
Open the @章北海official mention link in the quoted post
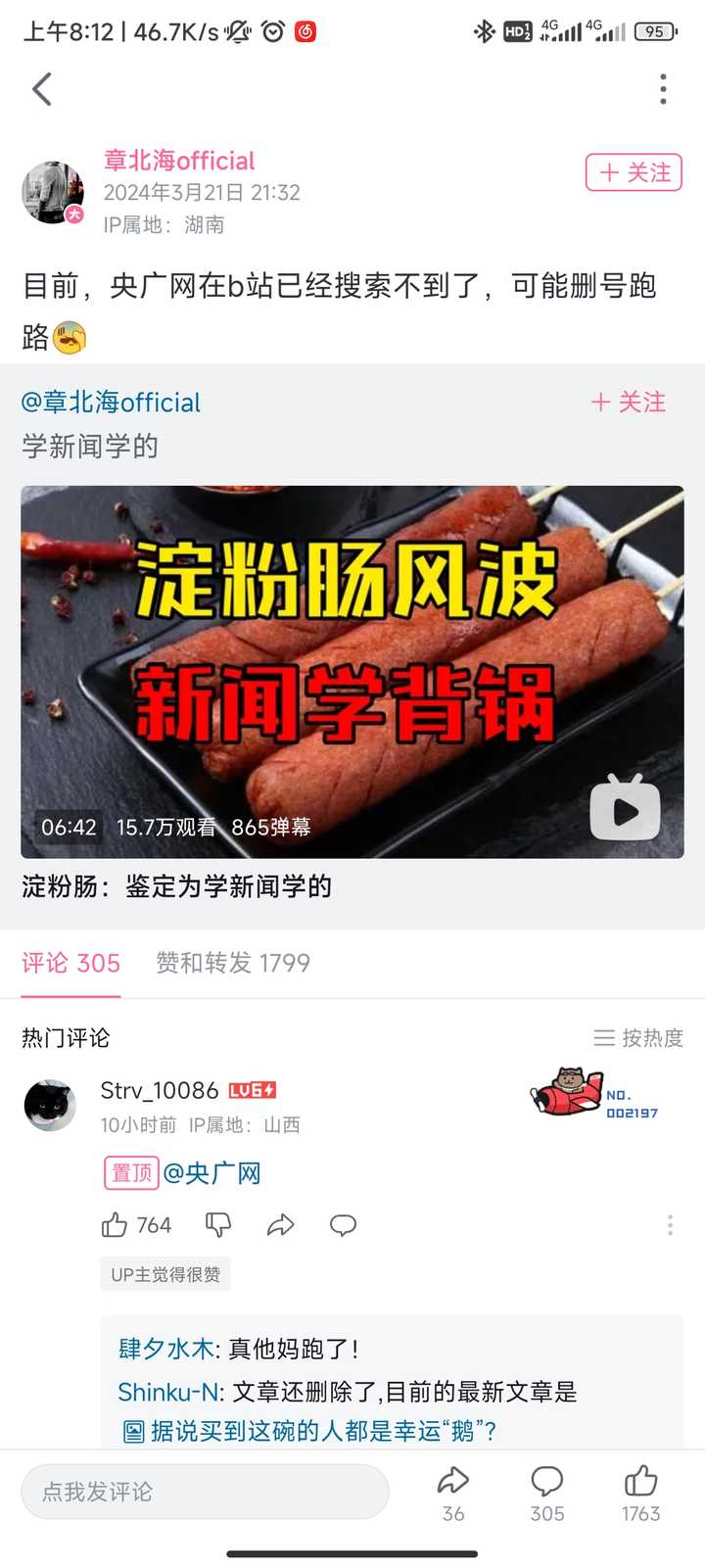pos(111,403)
